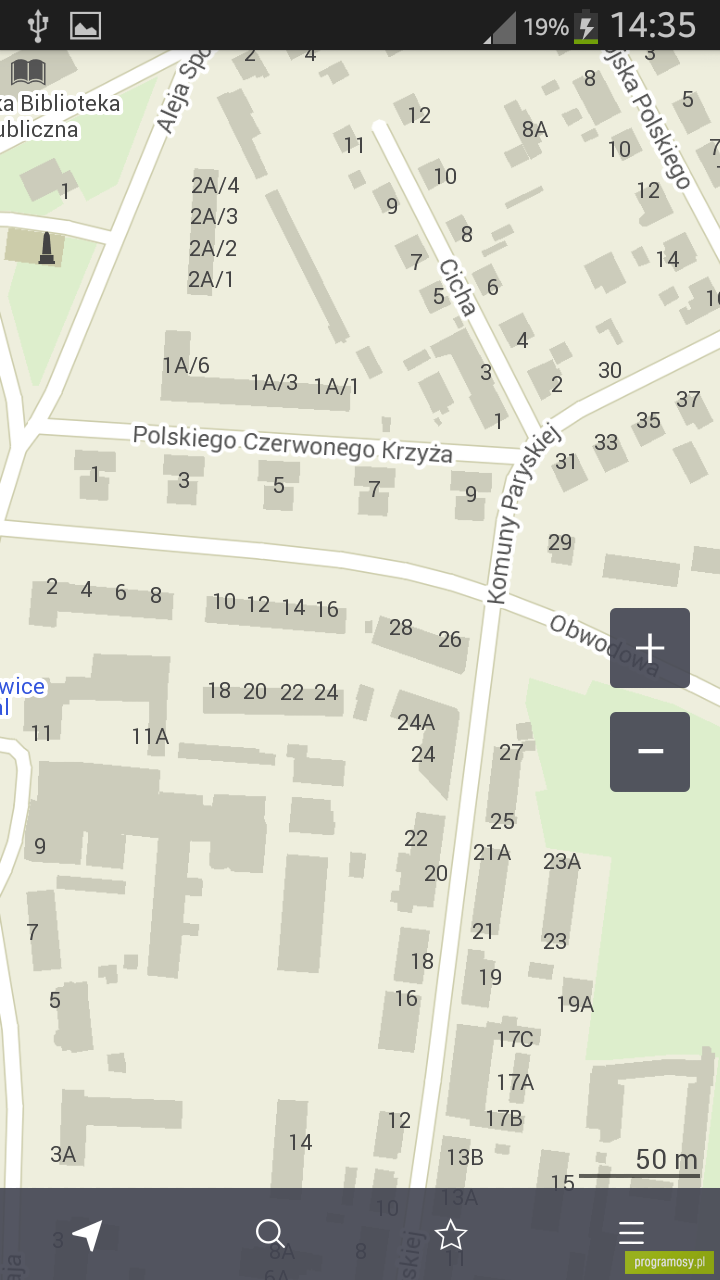Select the monument marker on the map
The height and width of the screenshot is (1280, 720).
45,248
